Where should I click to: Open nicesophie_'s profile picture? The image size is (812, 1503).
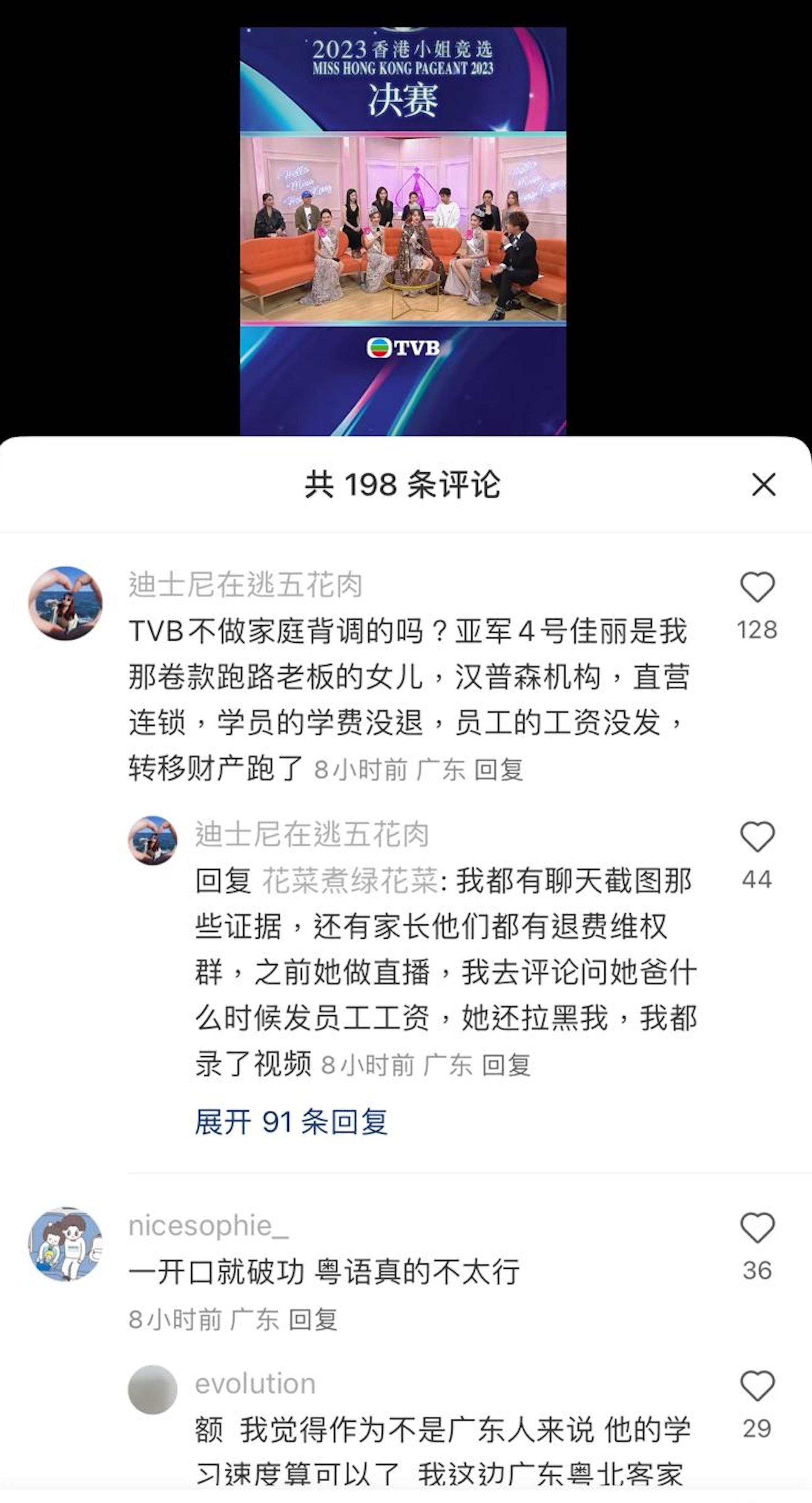(x=65, y=1244)
